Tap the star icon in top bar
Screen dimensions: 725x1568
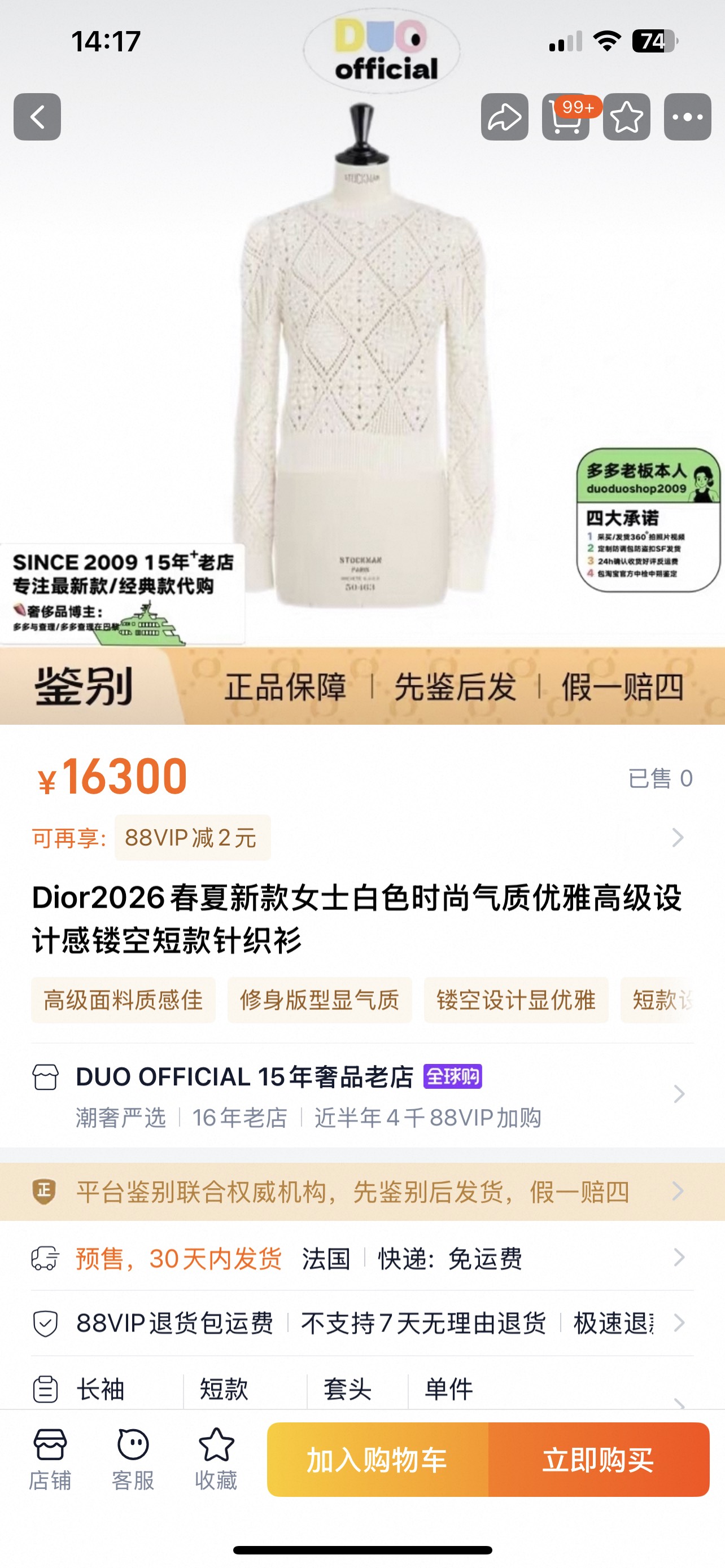pyautogui.click(x=626, y=117)
